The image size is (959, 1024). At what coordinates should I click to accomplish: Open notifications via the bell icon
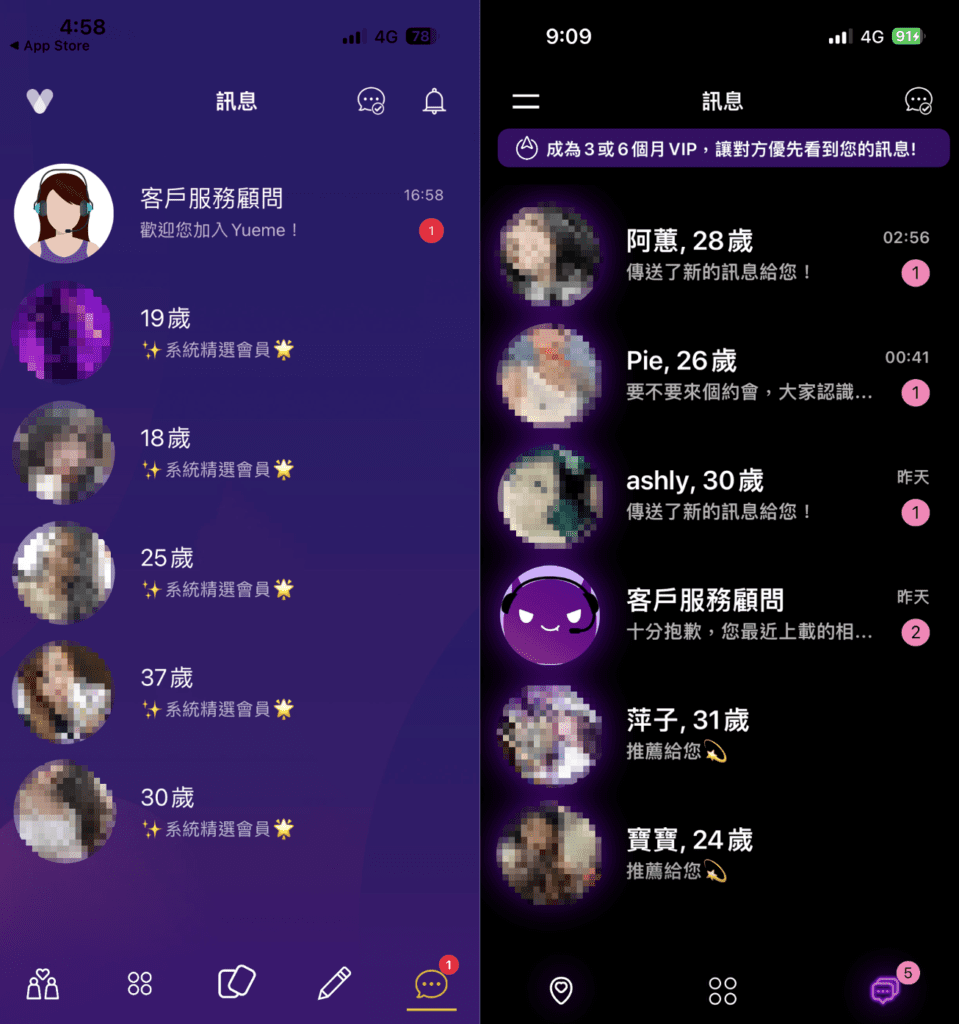[x=434, y=100]
